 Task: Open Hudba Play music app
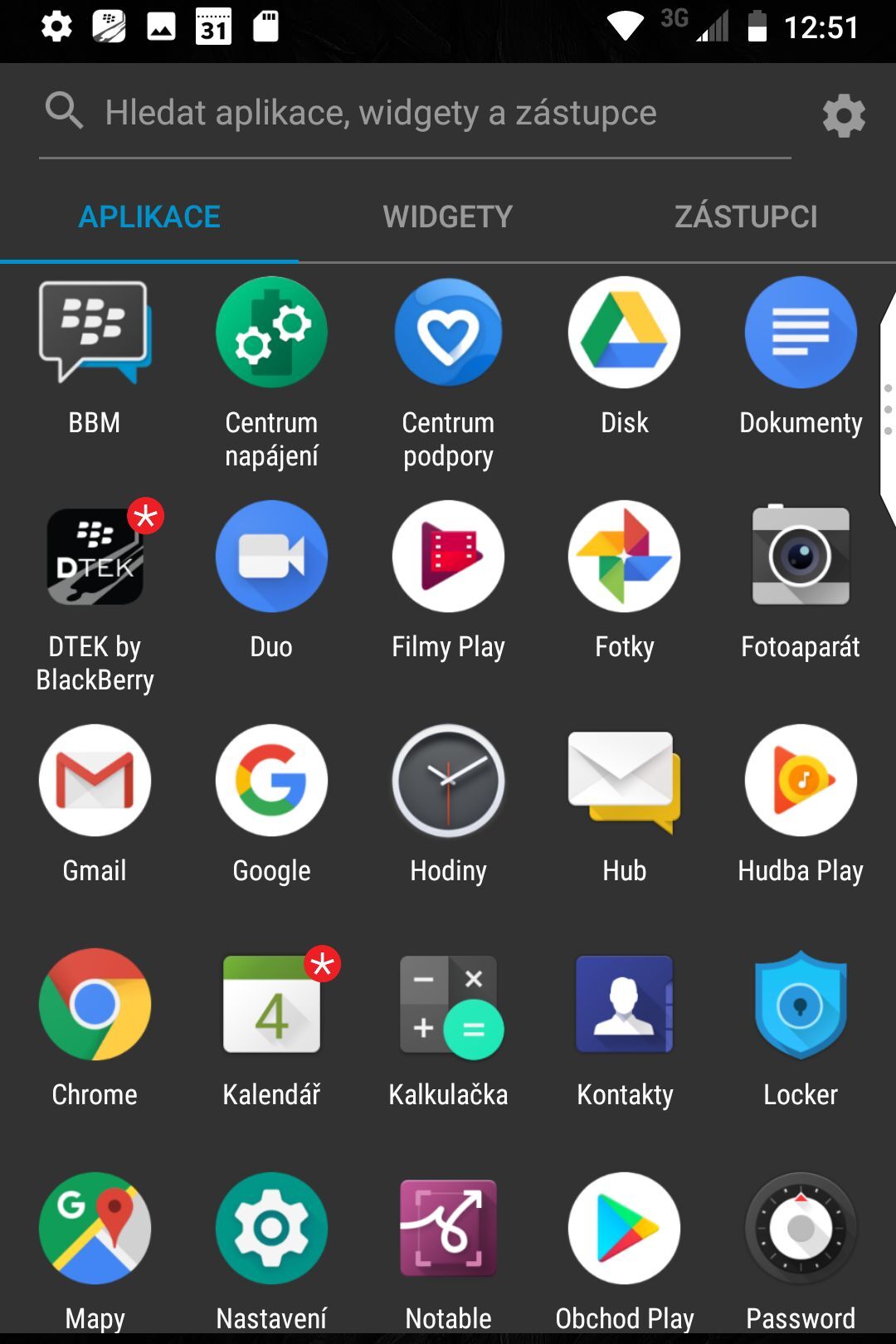[800, 780]
